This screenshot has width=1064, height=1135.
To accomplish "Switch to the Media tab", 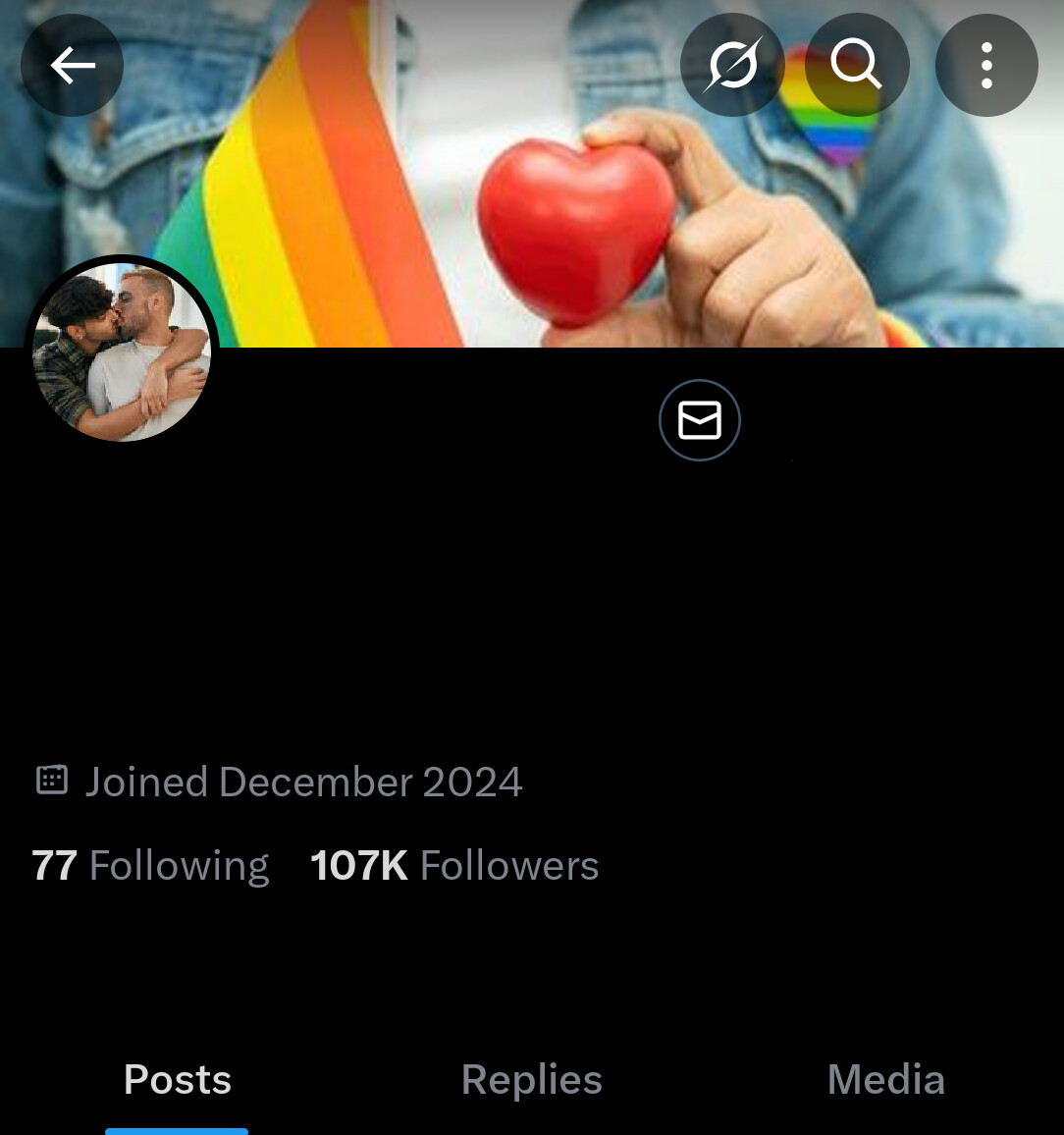I will tap(885, 1080).
